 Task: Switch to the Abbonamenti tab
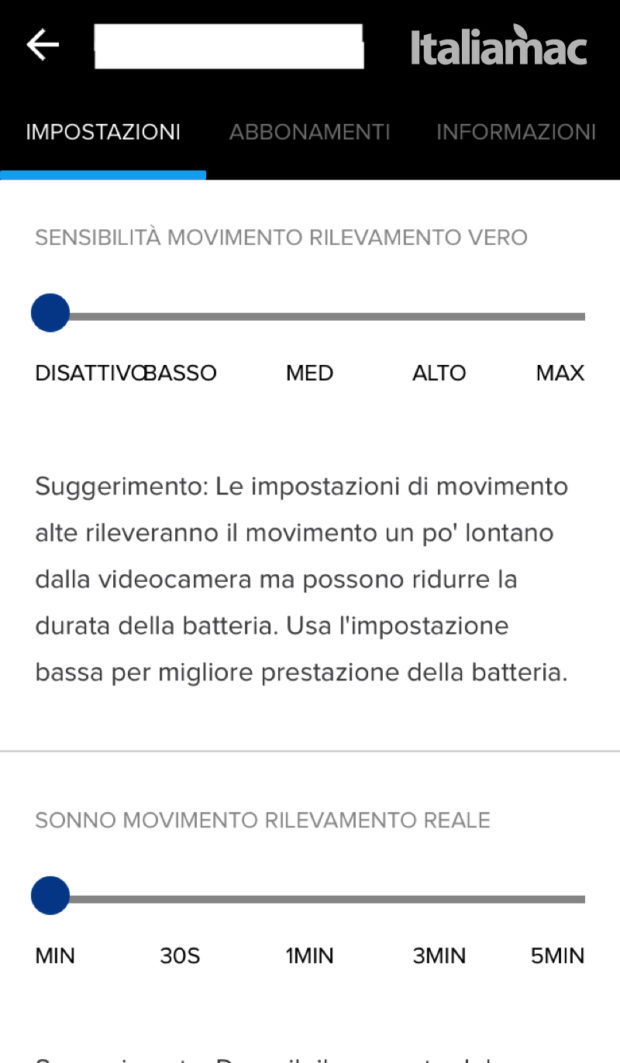pyautogui.click(x=310, y=132)
